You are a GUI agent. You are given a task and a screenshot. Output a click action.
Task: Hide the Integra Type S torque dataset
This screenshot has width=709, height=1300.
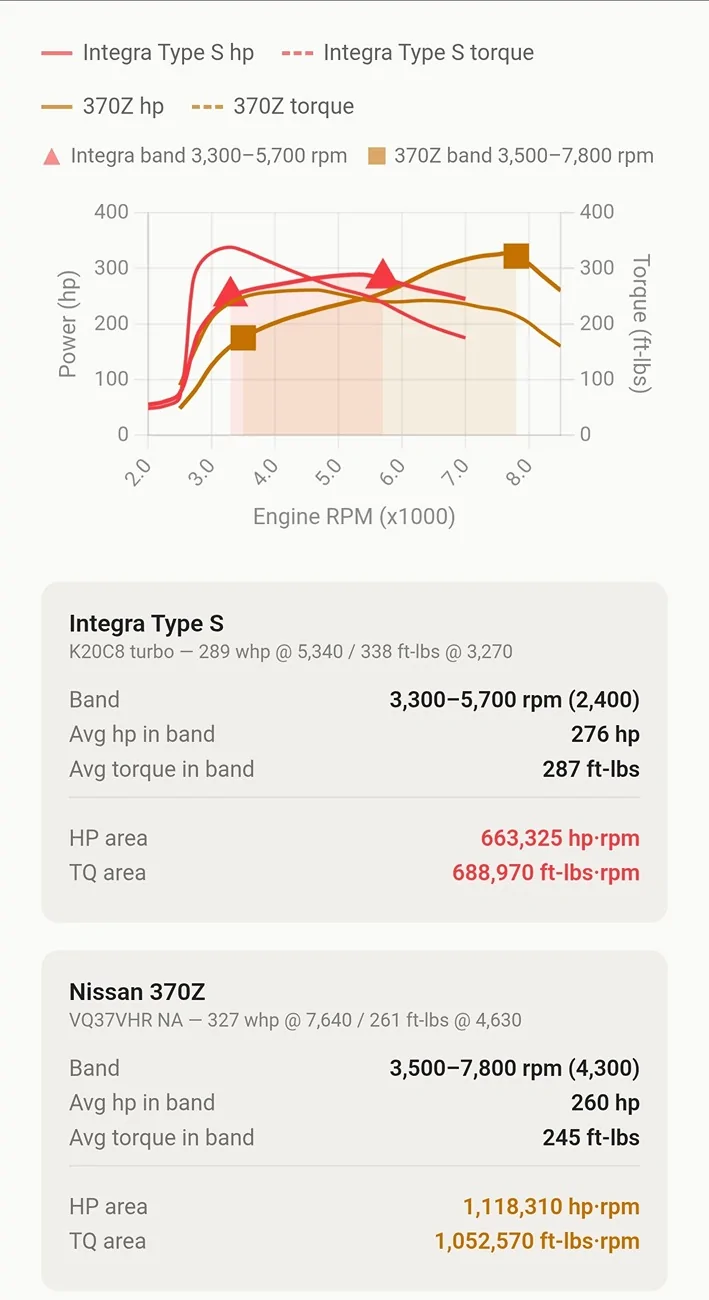coord(408,53)
